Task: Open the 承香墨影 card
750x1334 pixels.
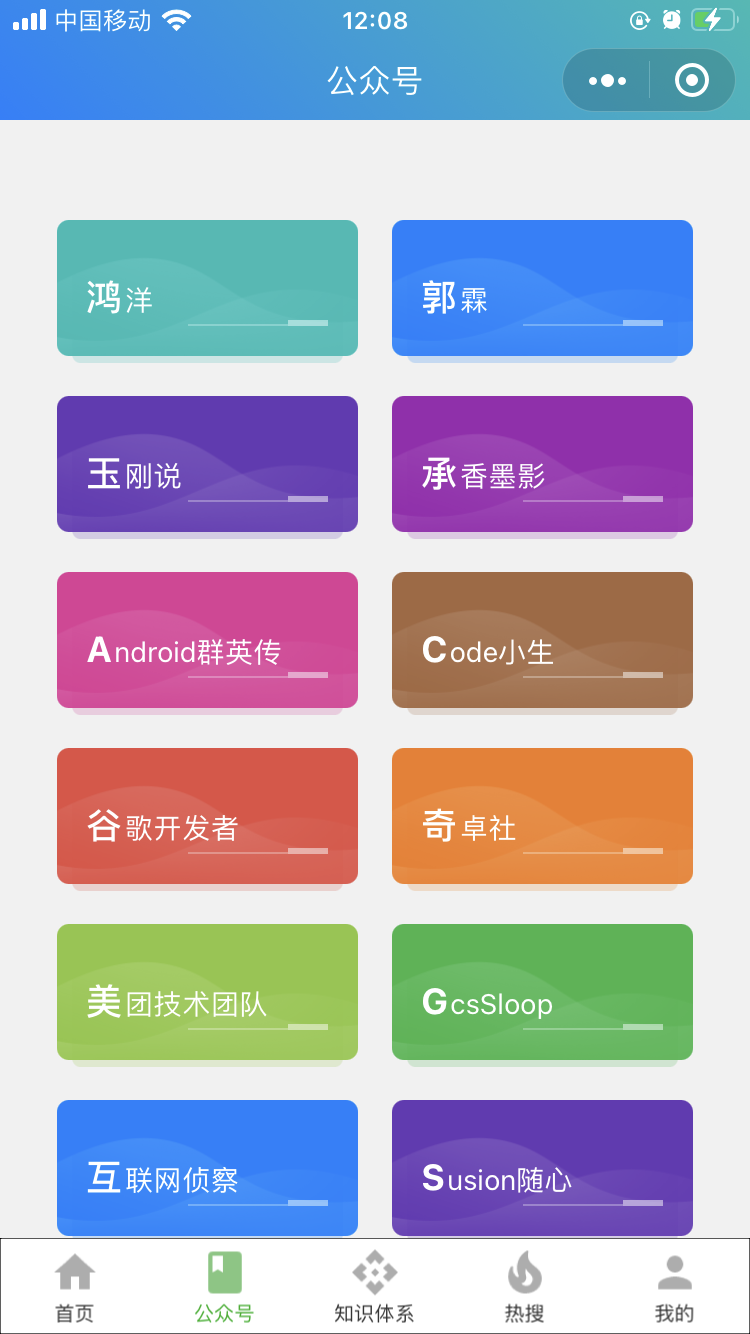Action: (x=542, y=464)
